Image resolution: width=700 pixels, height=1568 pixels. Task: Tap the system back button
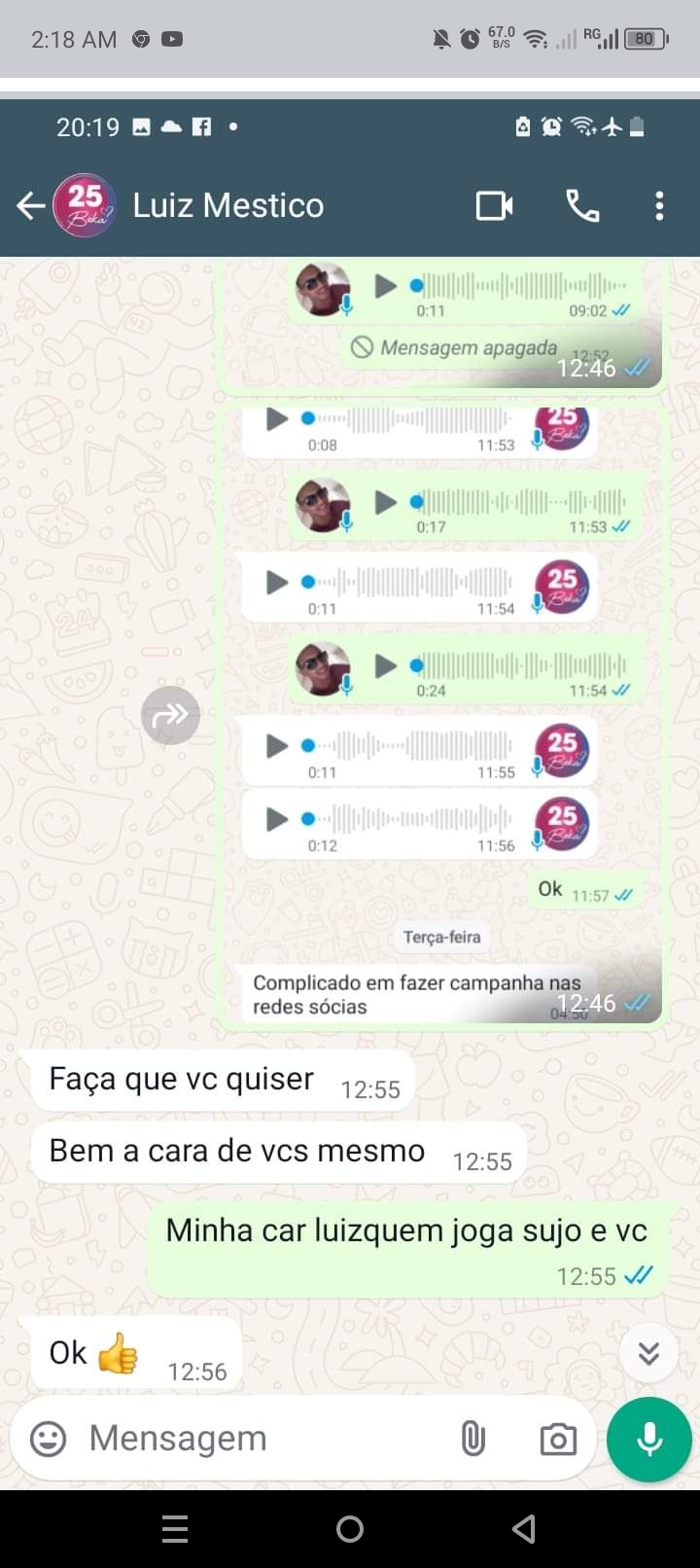tap(524, 1529)
